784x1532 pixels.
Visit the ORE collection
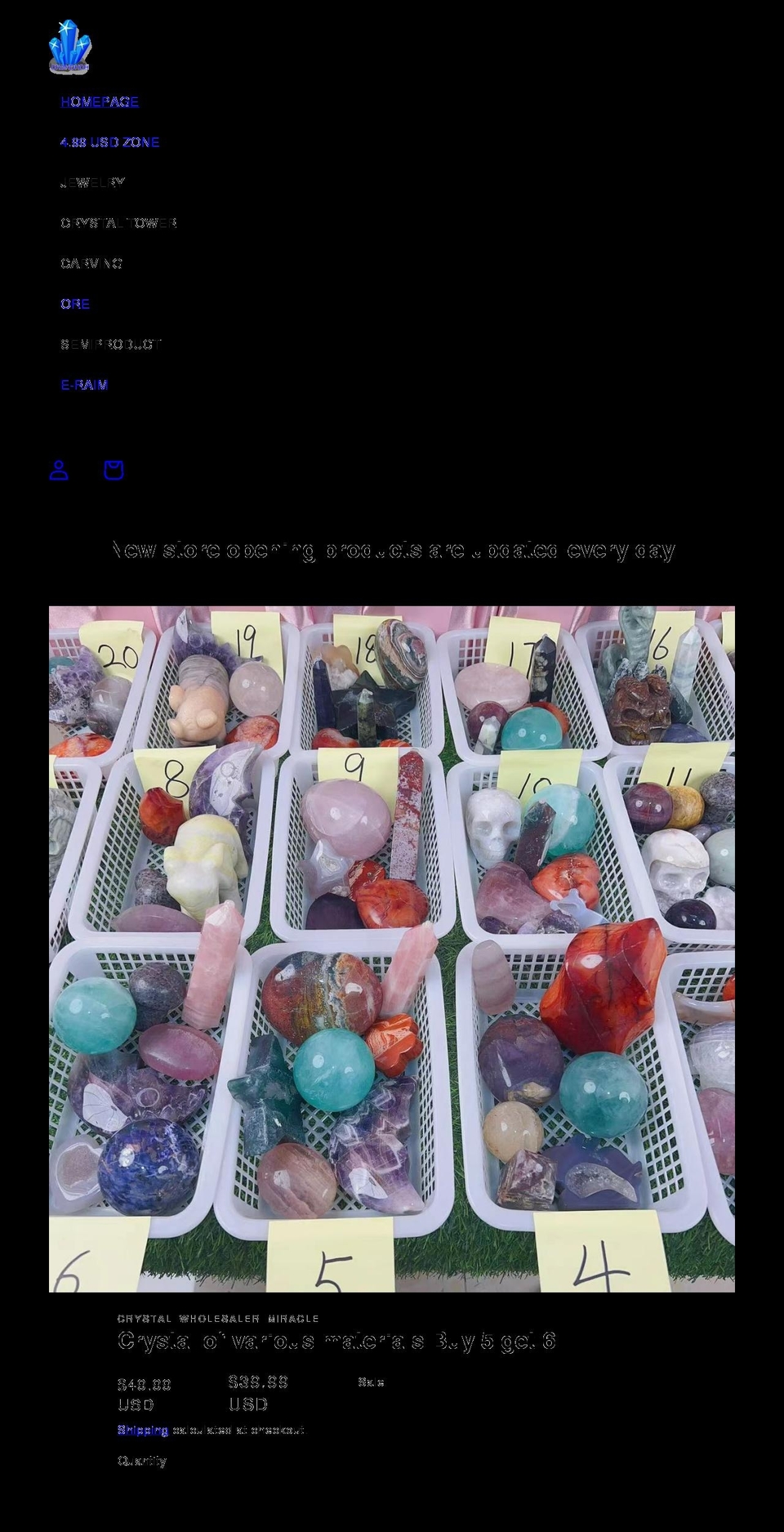coord(75,304)
